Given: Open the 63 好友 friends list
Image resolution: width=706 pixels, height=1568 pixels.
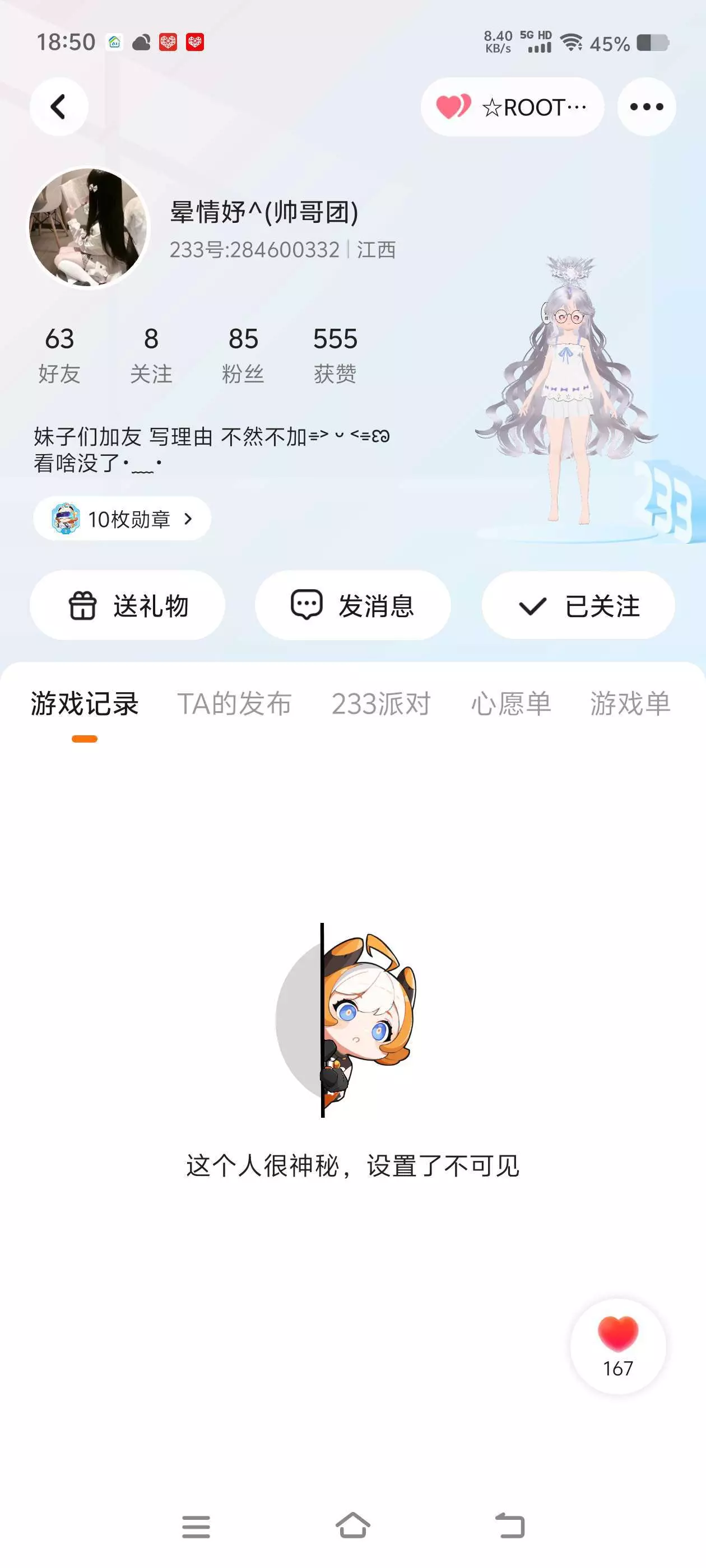Looking at the screenshot, I should pos(59,355).
